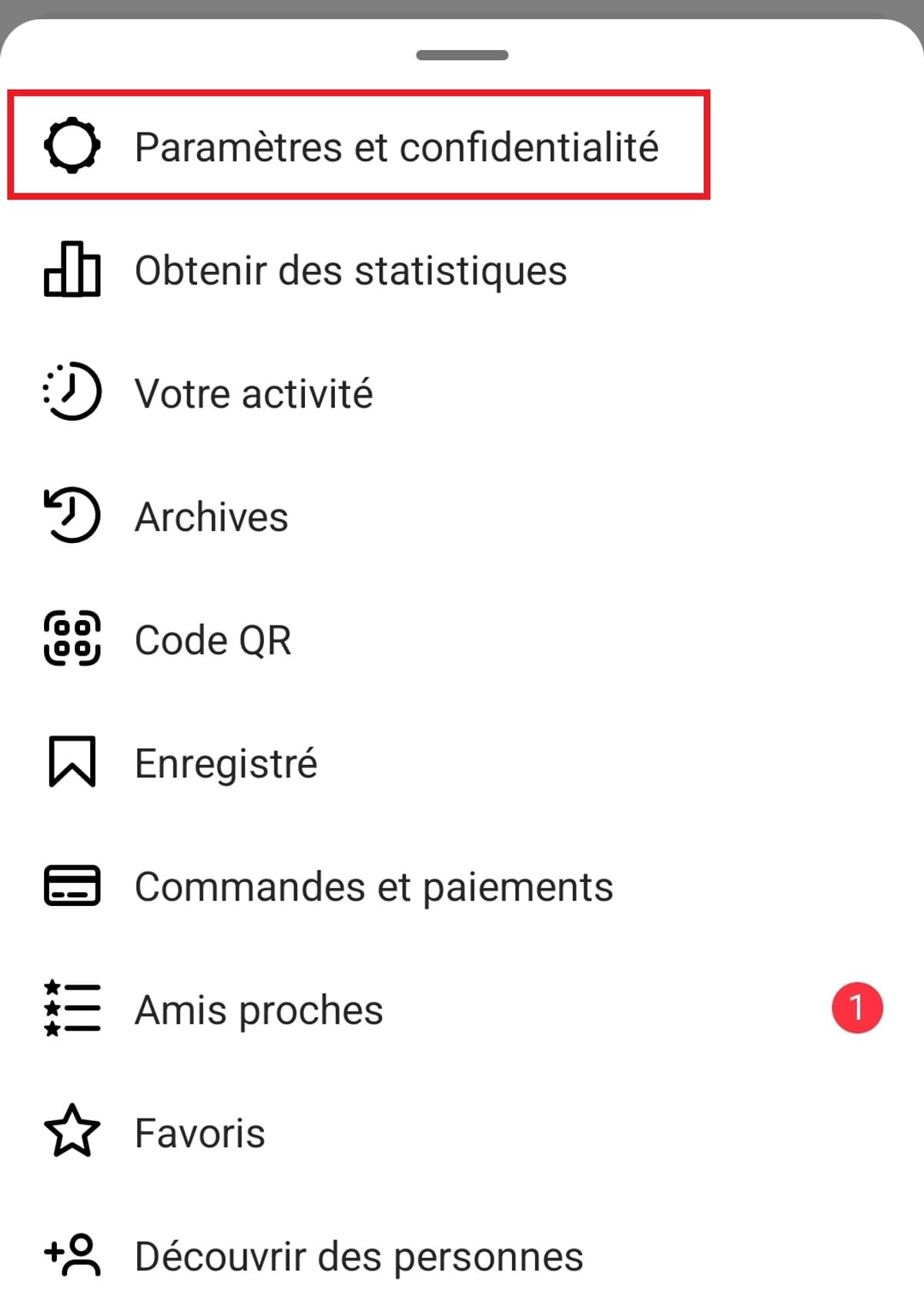Click the Enregistré bookmark icon
This screenshot has height=1315, width=924.
click(73, 763)
